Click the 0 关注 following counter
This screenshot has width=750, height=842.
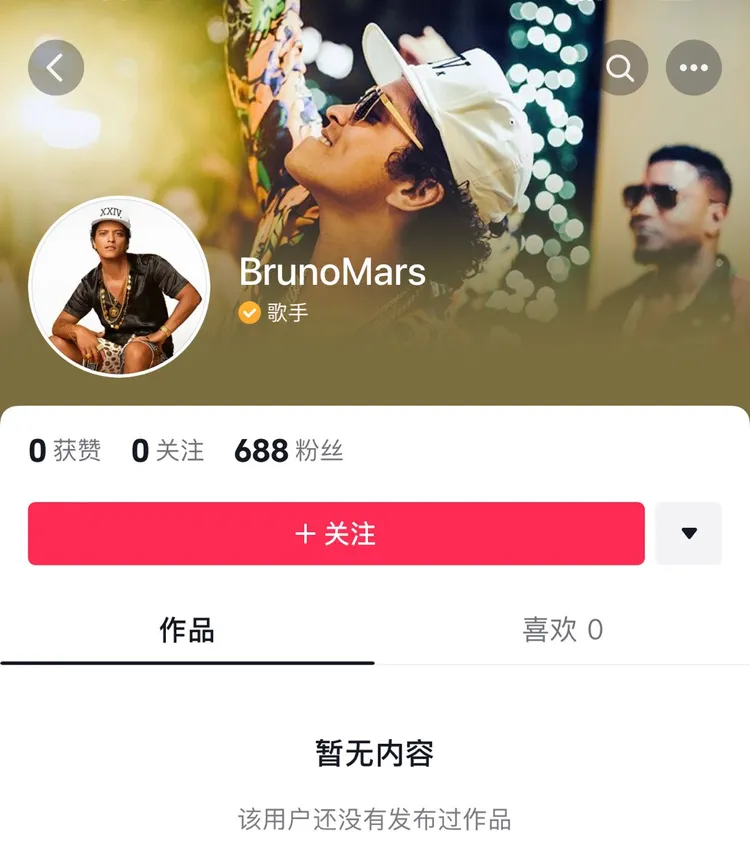pyautogui.click(x=168, y=450)
